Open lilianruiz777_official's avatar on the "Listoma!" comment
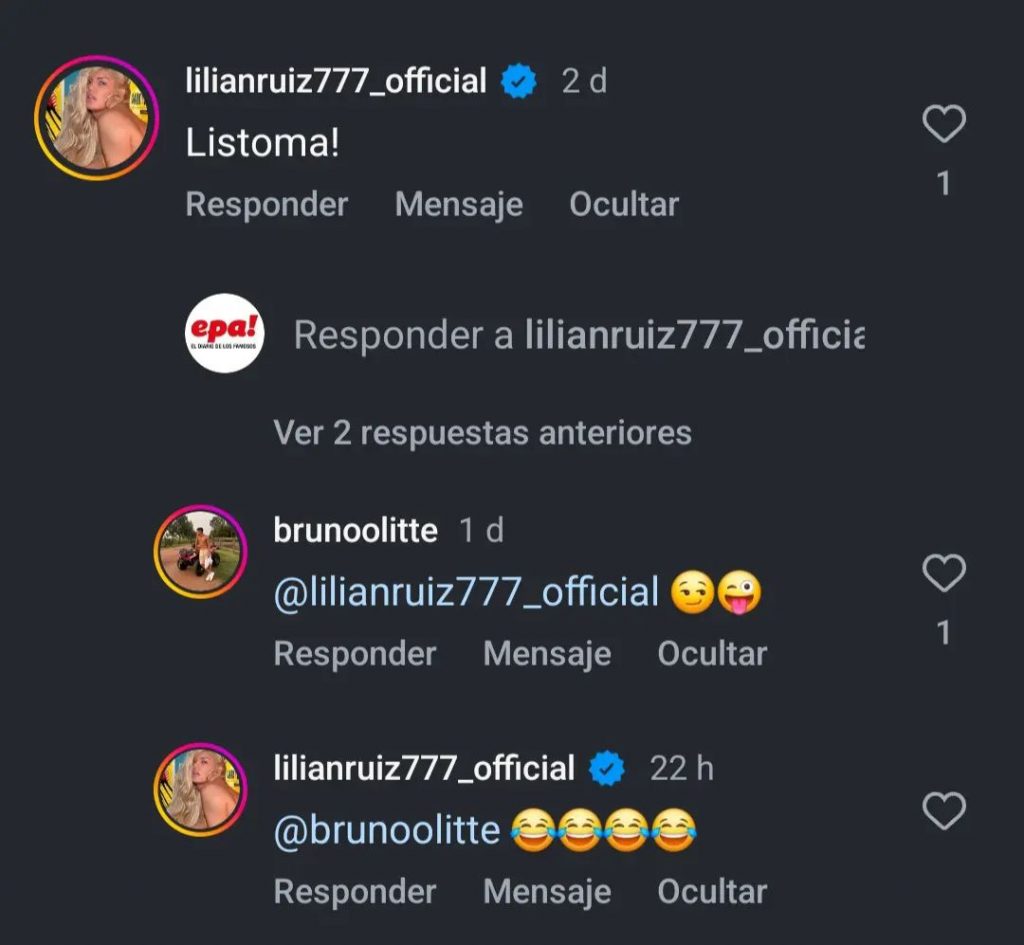Screen dimensions: 1024x945 96,117
